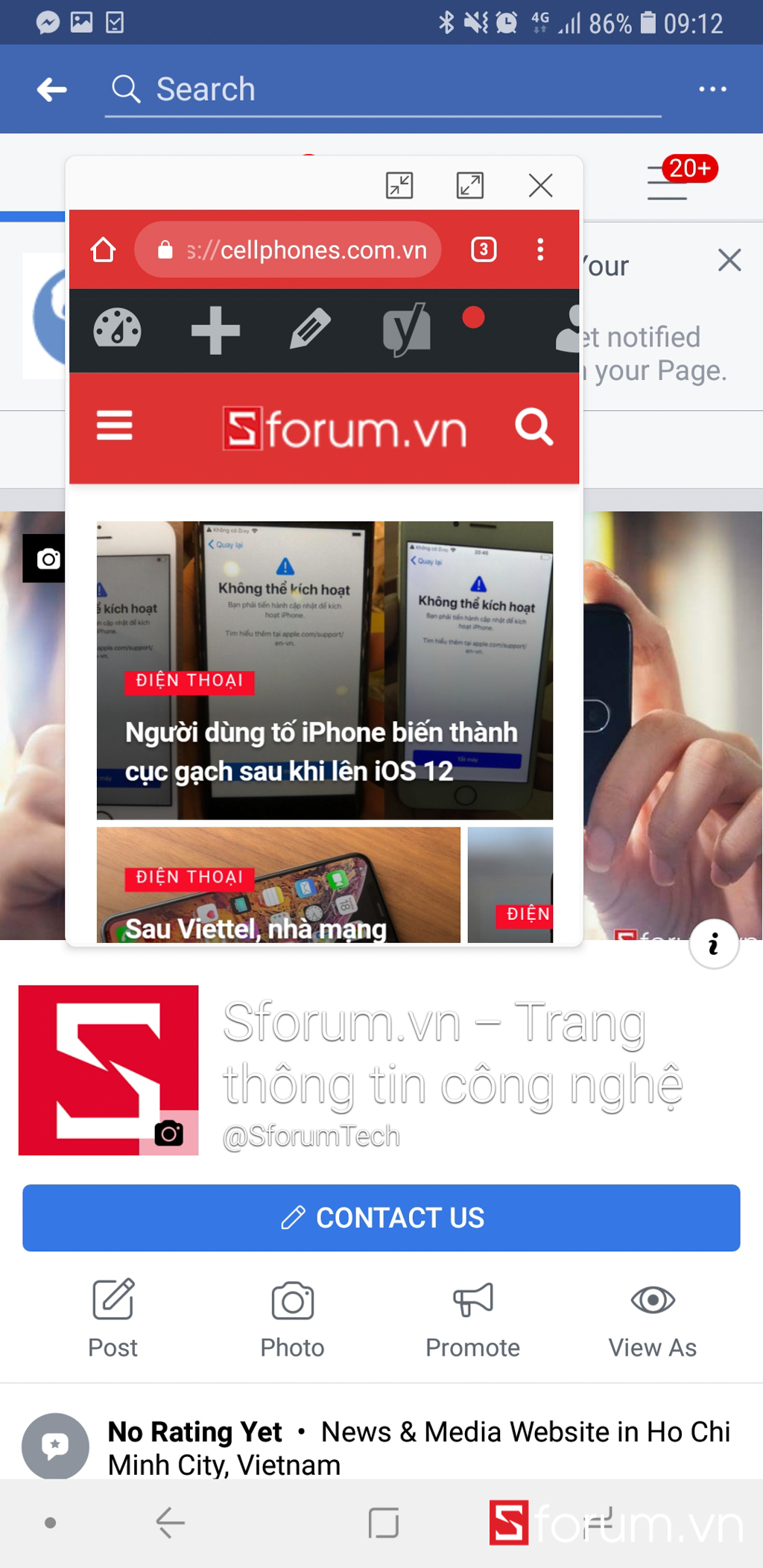This screenshot has width=763, height=1568.
Task: Close the pop-up browser window
Action: 541,185
